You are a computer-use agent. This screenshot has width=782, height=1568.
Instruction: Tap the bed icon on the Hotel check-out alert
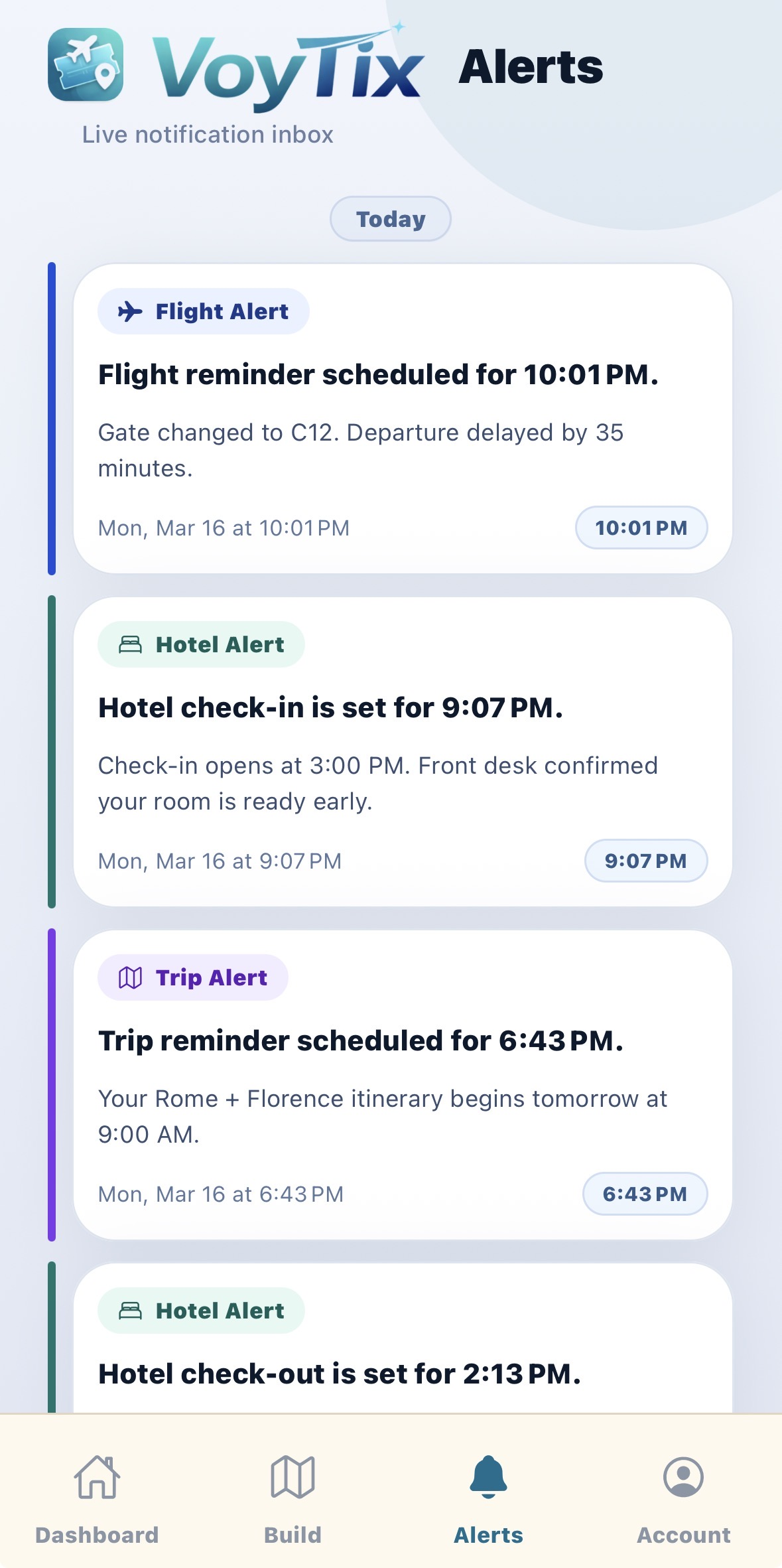coord(130,1310)
